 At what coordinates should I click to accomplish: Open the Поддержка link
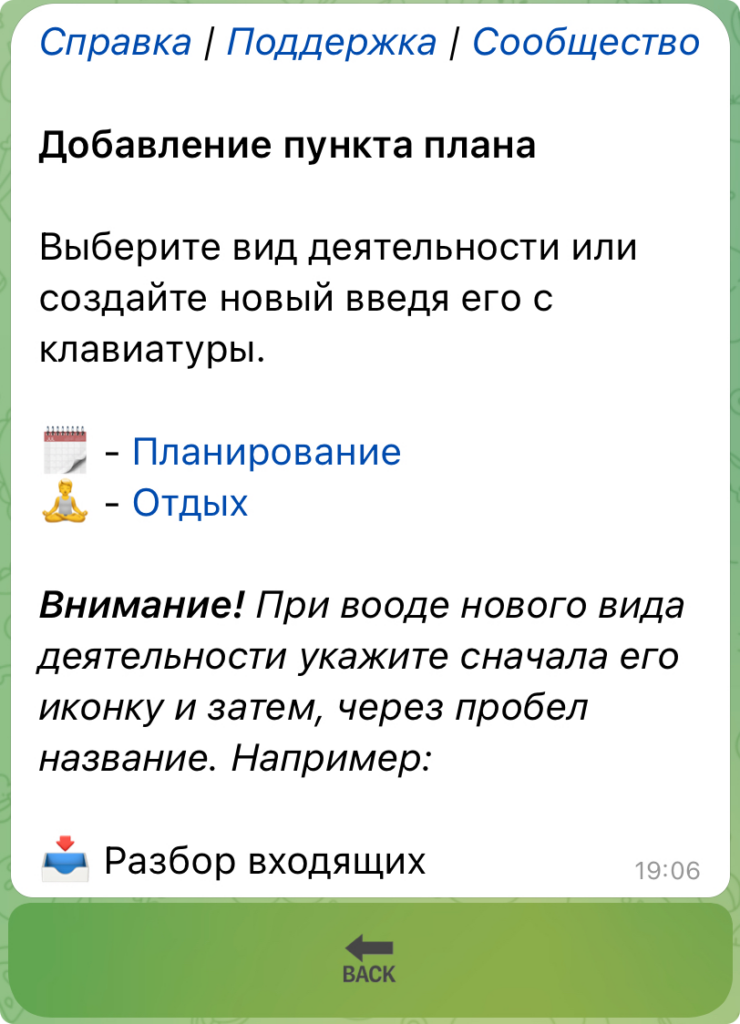[x=331, y=42]
